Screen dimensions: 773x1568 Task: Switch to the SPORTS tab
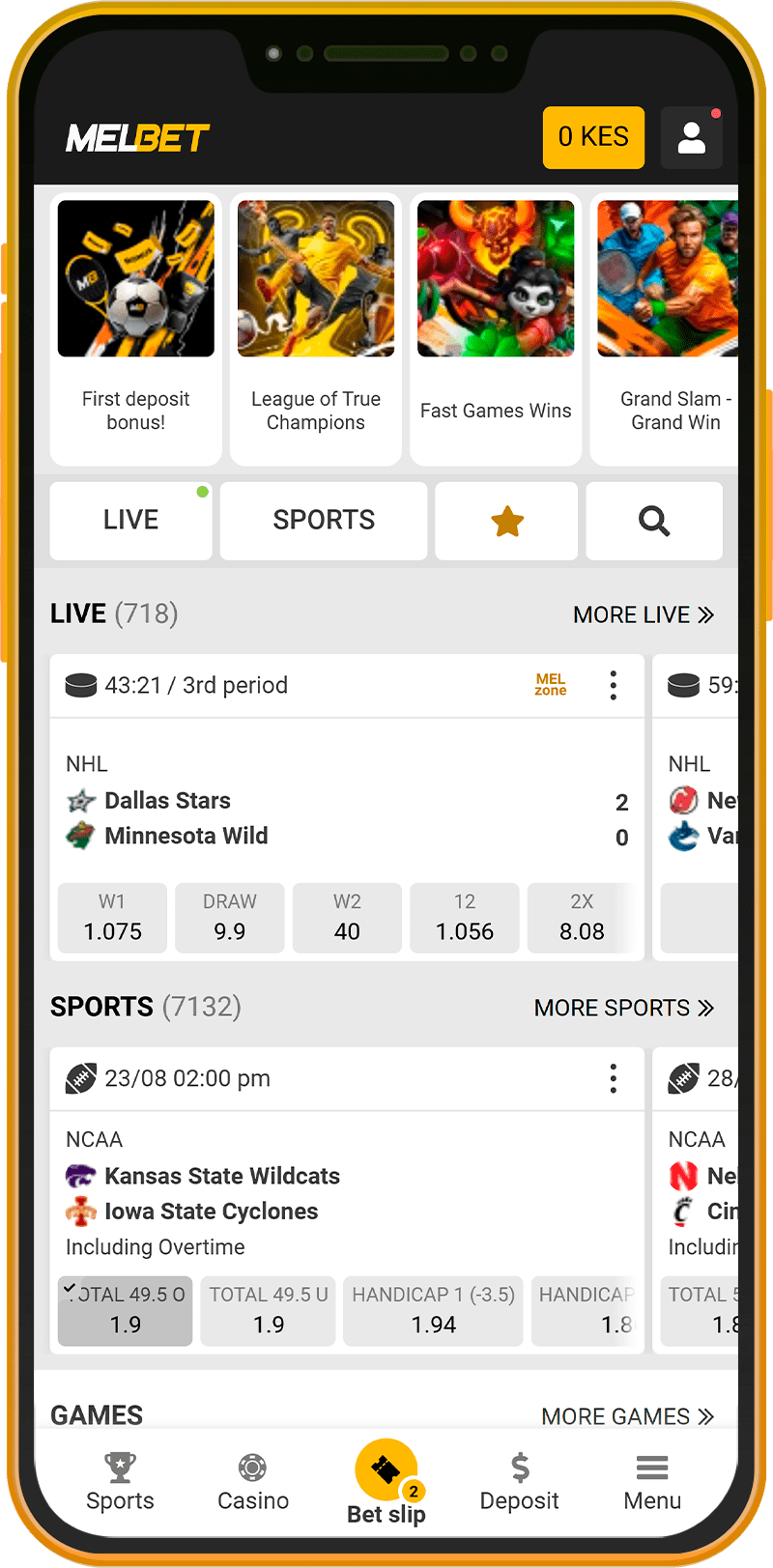[x=323, y=520]
